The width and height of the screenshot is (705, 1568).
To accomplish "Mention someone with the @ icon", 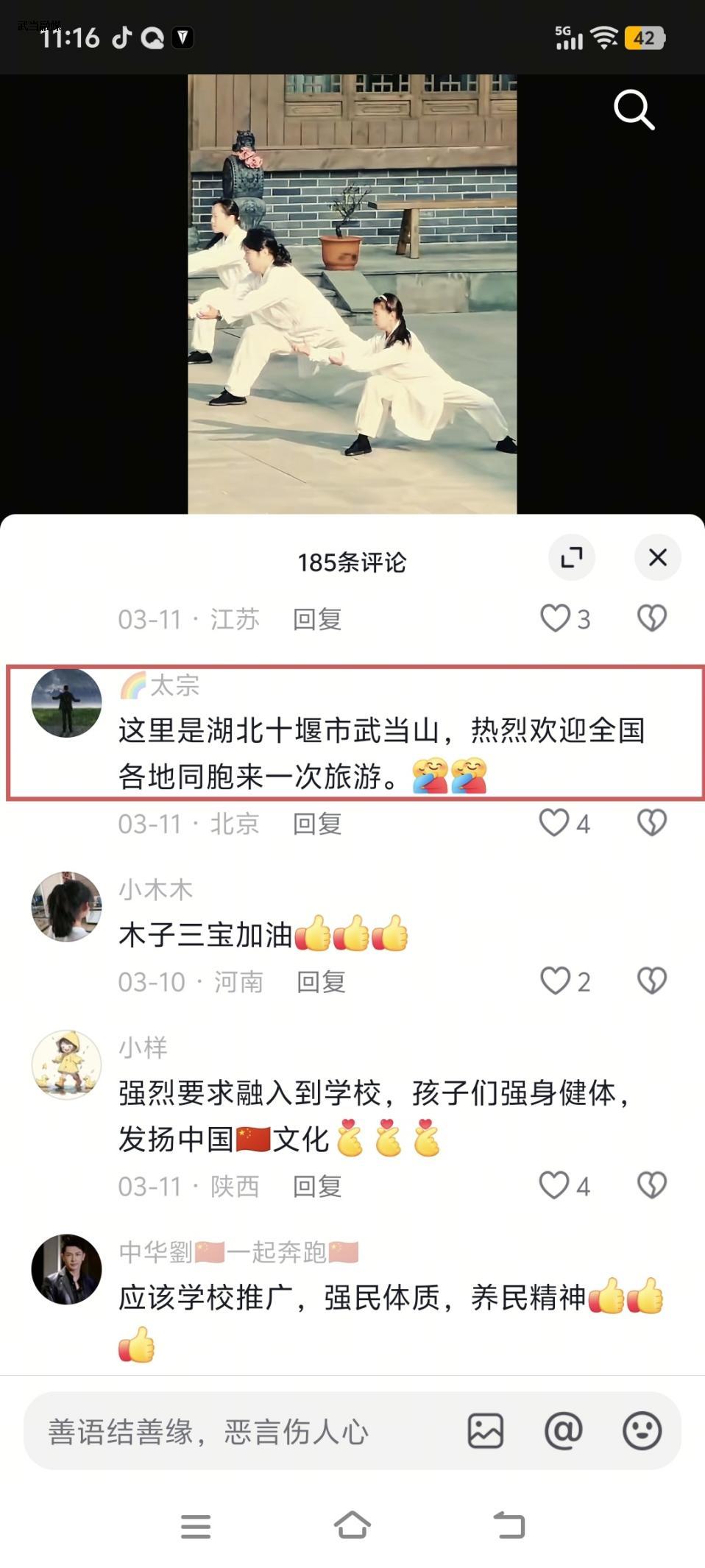I will tap(564, 1431).
